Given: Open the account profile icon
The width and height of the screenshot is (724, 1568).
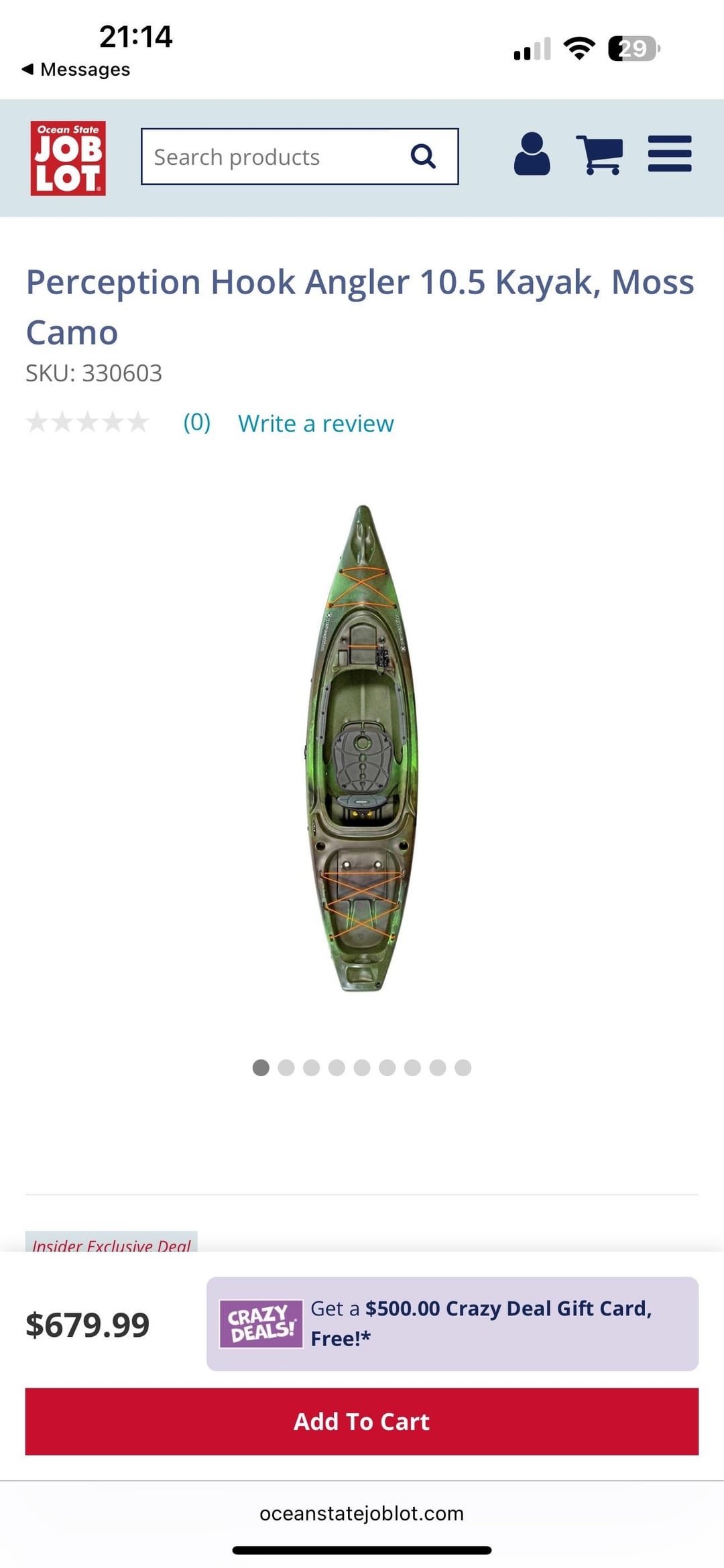Looking at the screenshot, I should (532, 155).
